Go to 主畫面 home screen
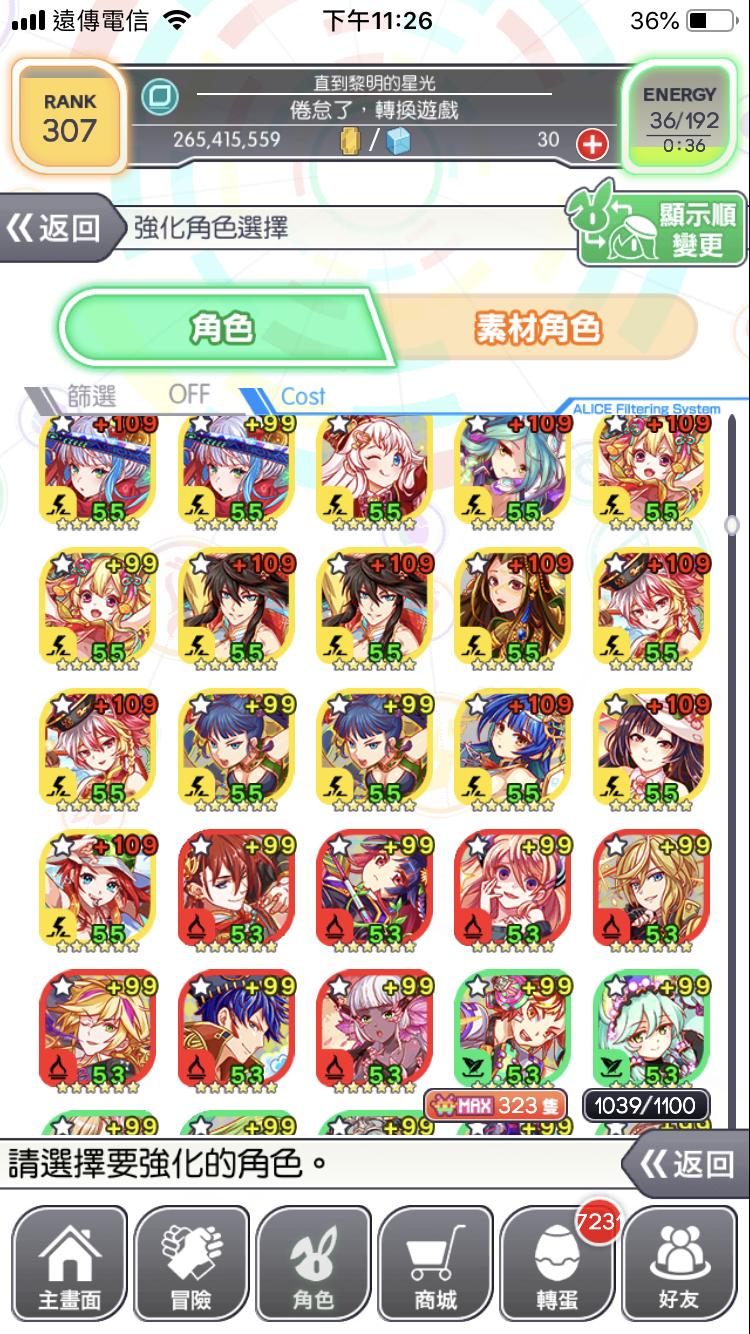 69,1264
